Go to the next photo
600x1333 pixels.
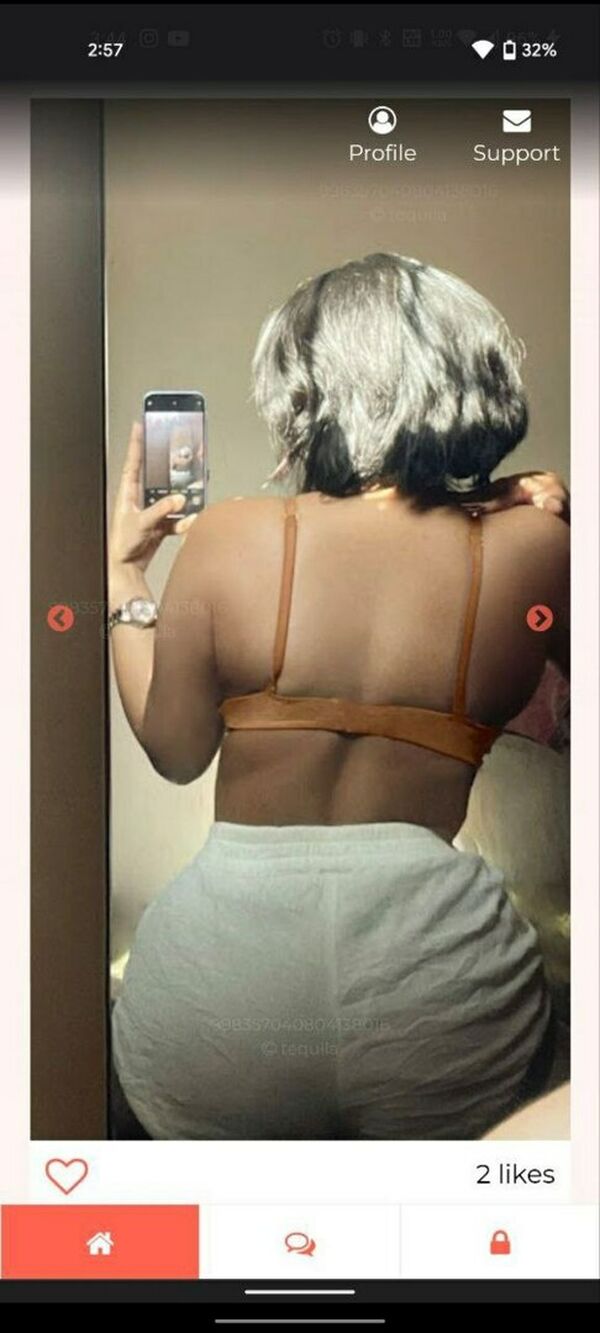[539, 618]
